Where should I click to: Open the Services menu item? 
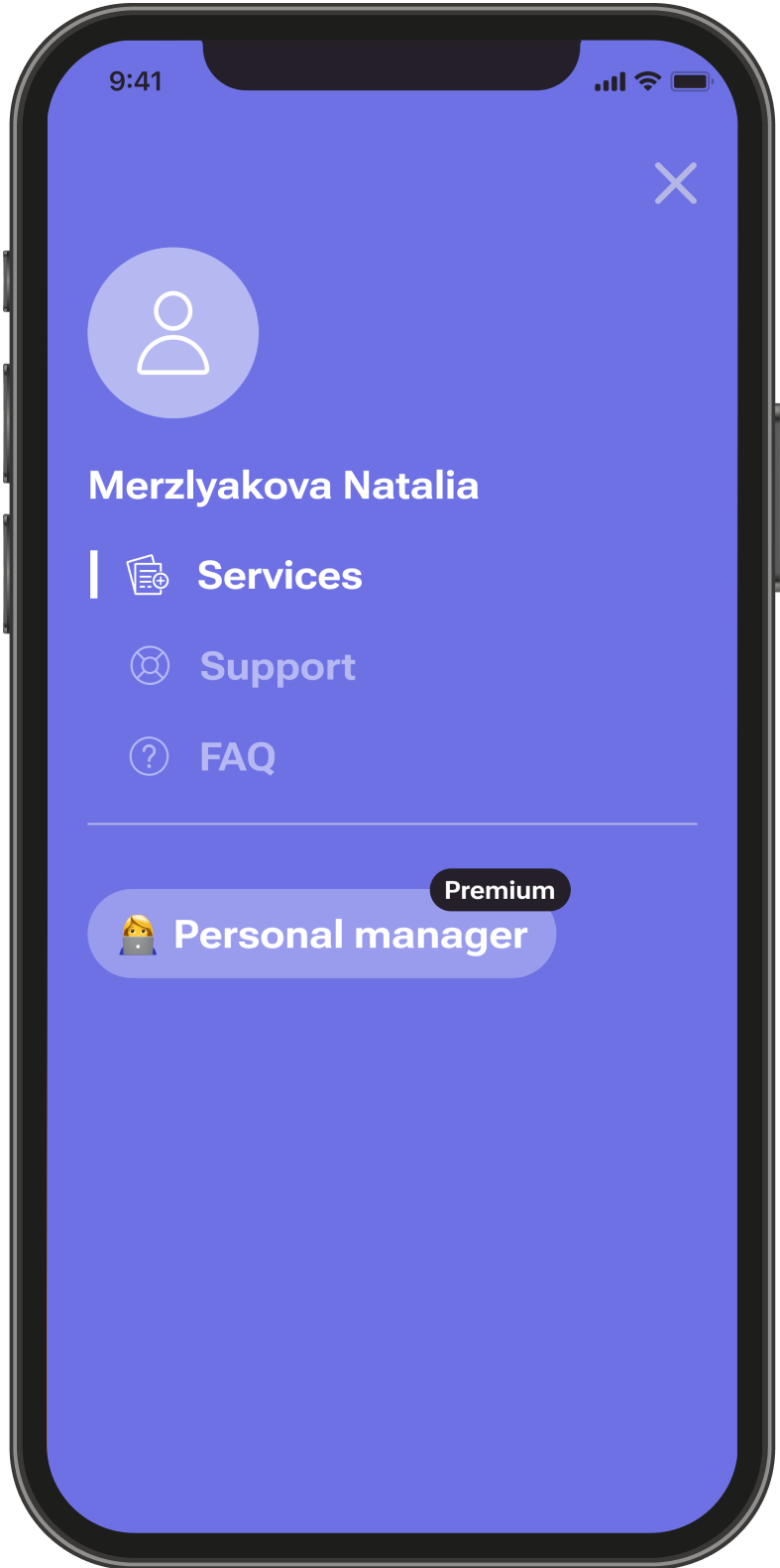click(x=245, y=575)
